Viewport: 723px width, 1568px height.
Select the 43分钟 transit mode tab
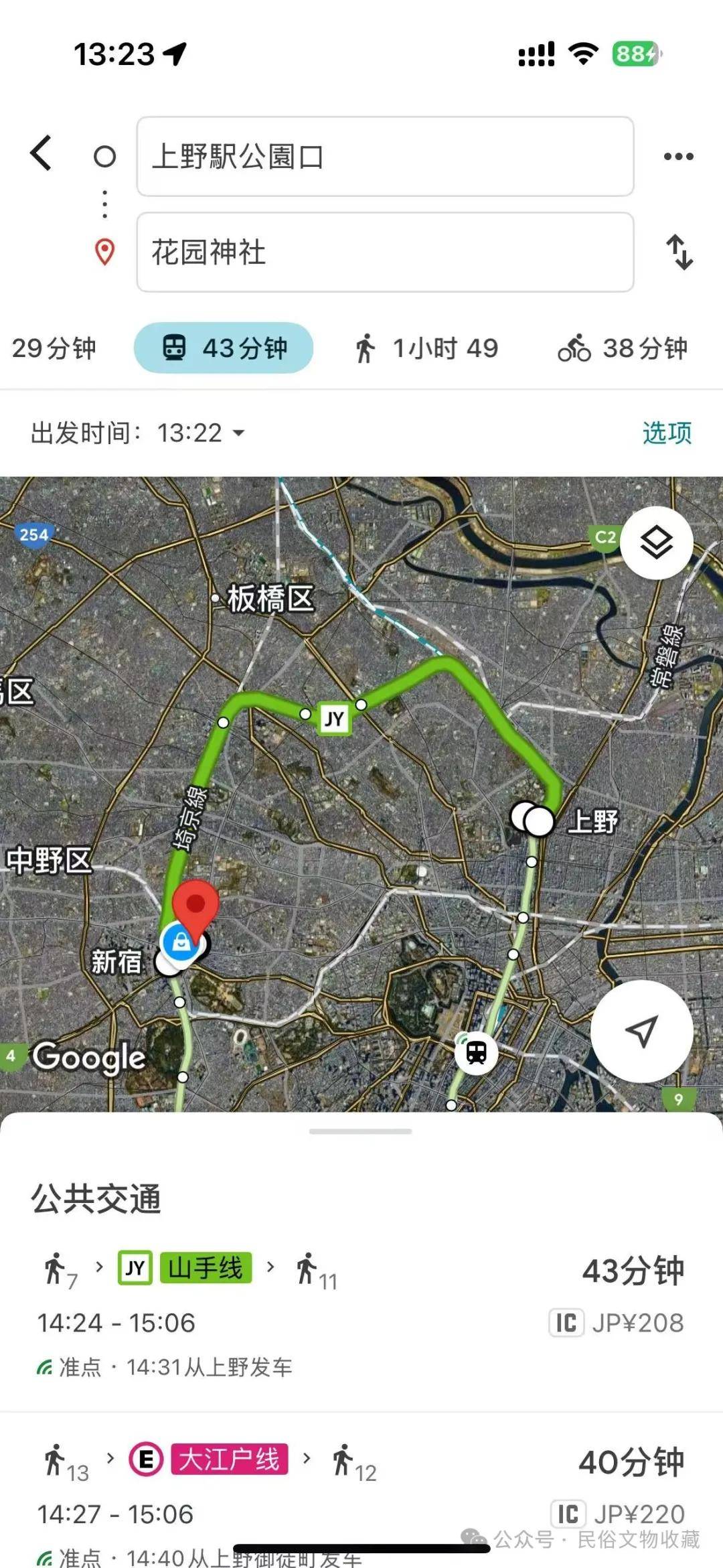224,348
